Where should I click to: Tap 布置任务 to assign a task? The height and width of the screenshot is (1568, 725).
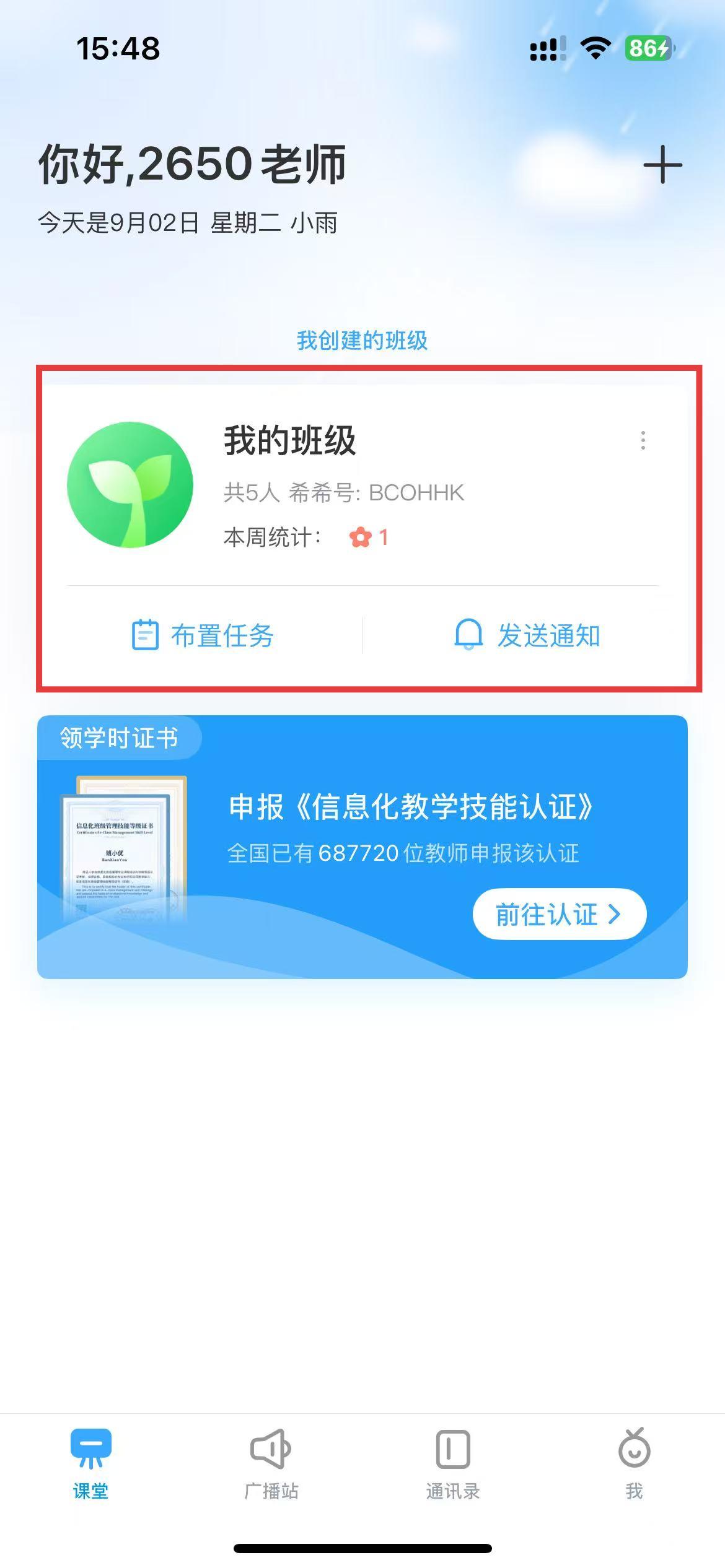tap(203, 635)
